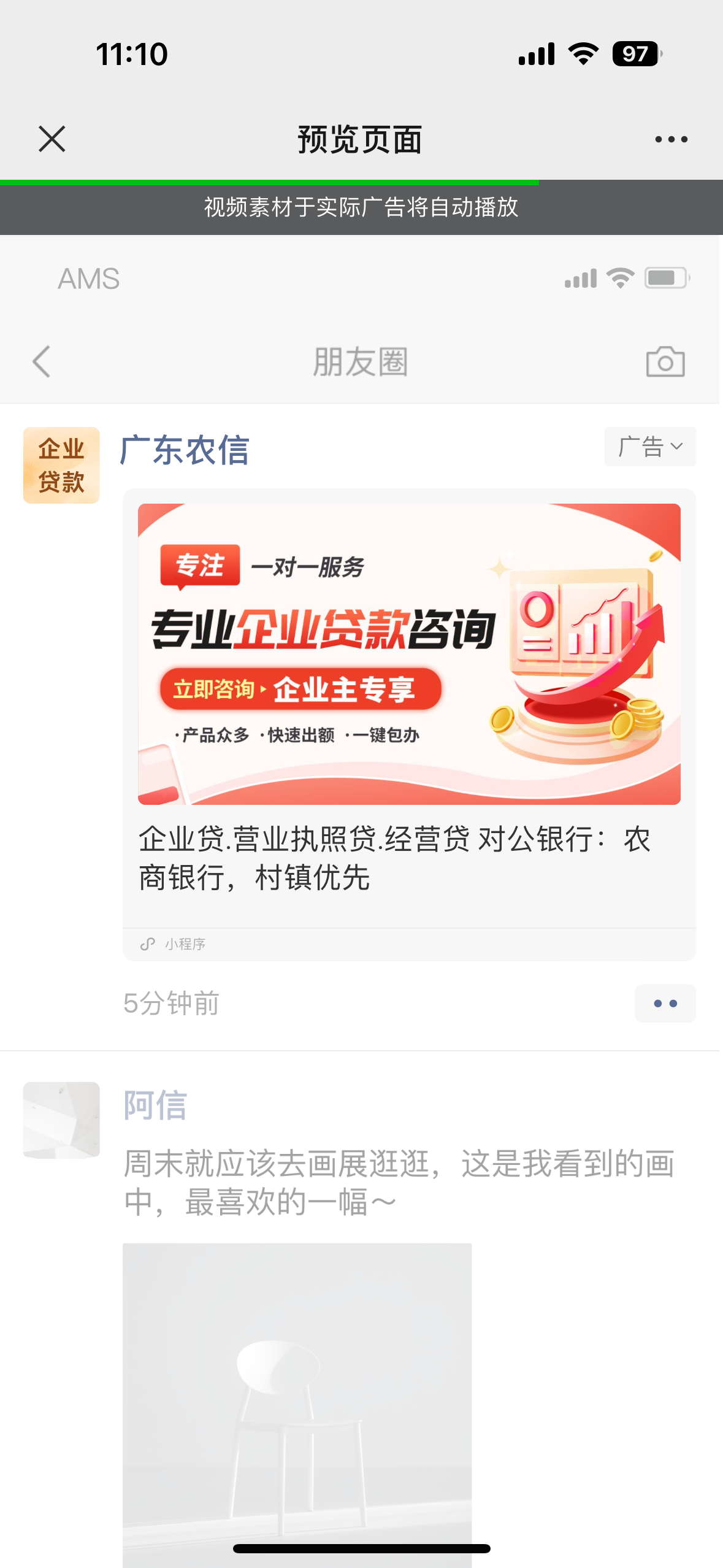Viewport: 723px width, 1568px height.
Task: Open 阿信's profile name
Action: coord(155,1105)
